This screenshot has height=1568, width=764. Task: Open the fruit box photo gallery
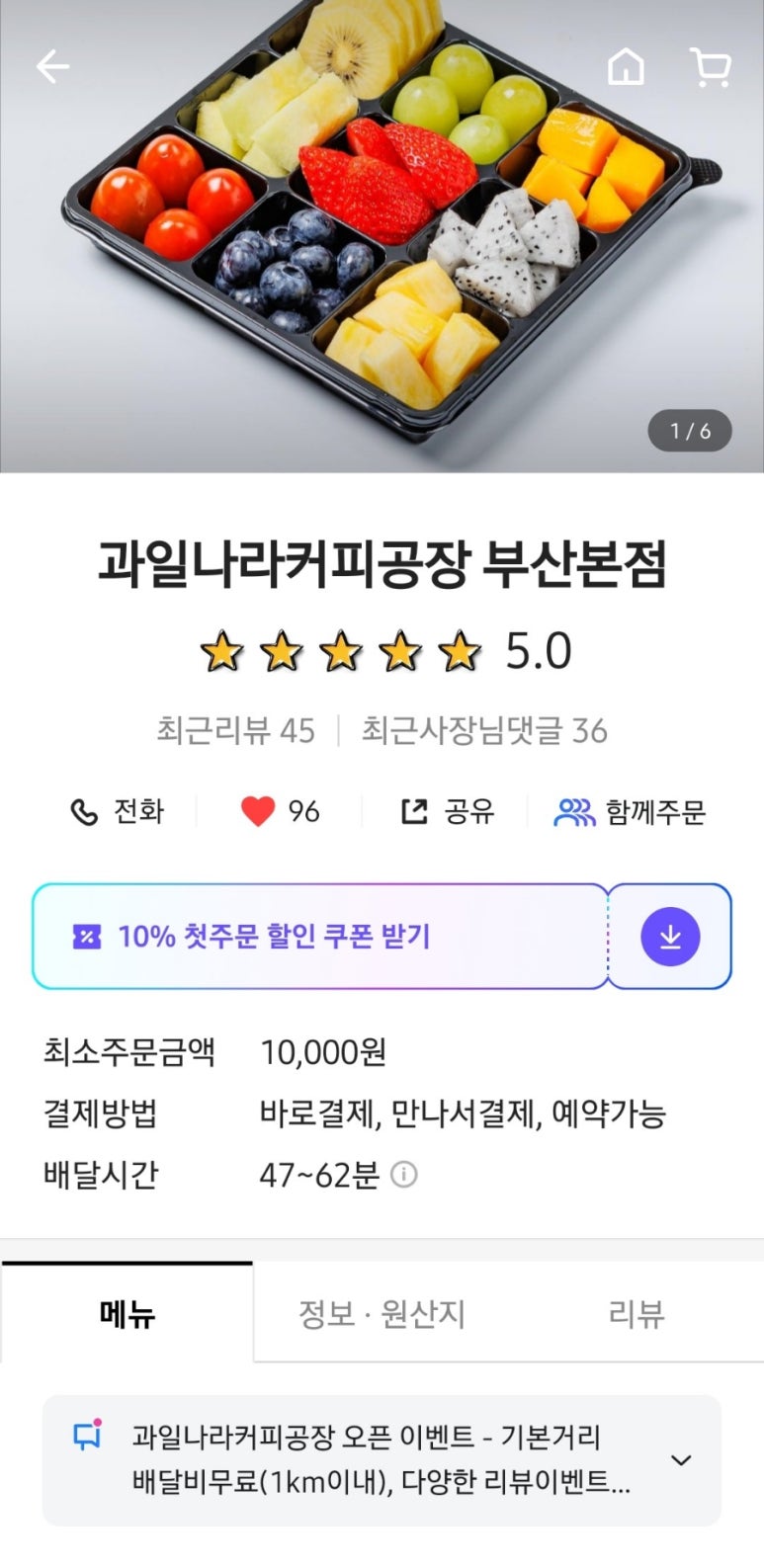pyautogui.click(x=382, y=237)
